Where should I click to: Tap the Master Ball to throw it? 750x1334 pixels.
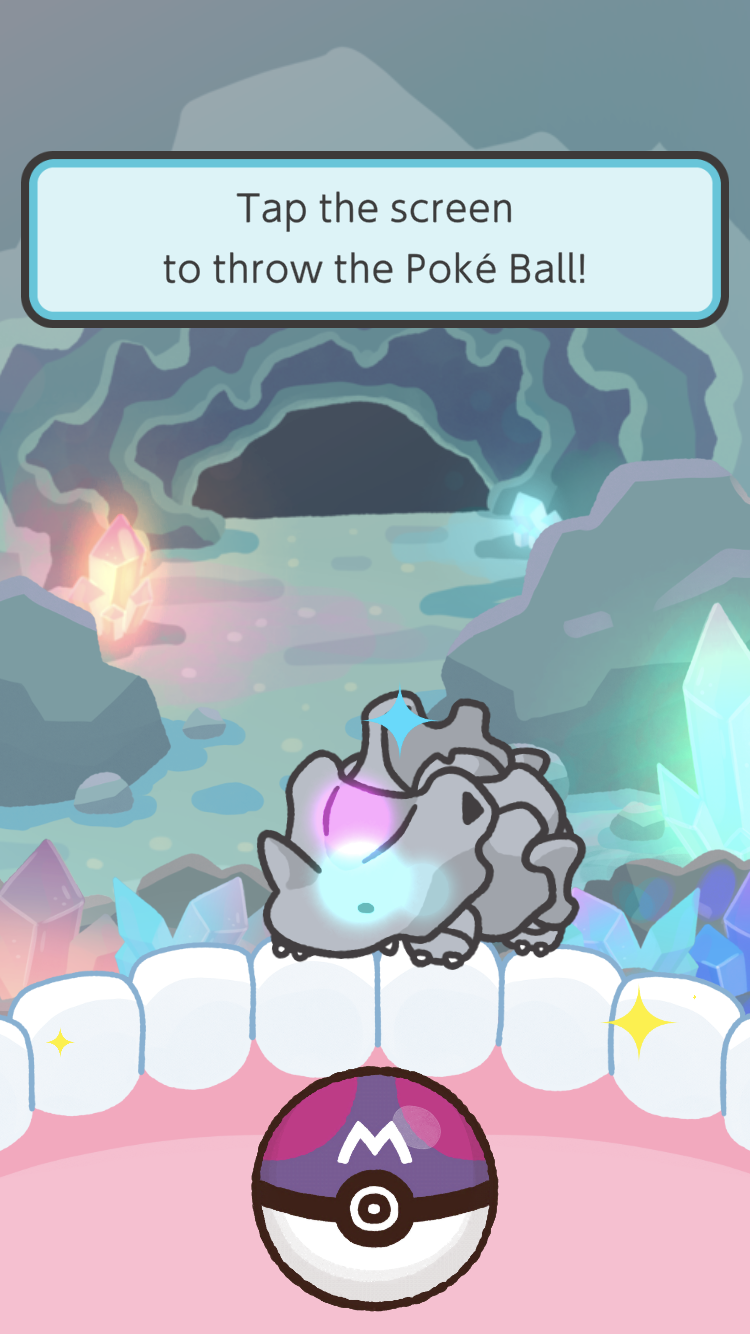[x=375, y=1189]
